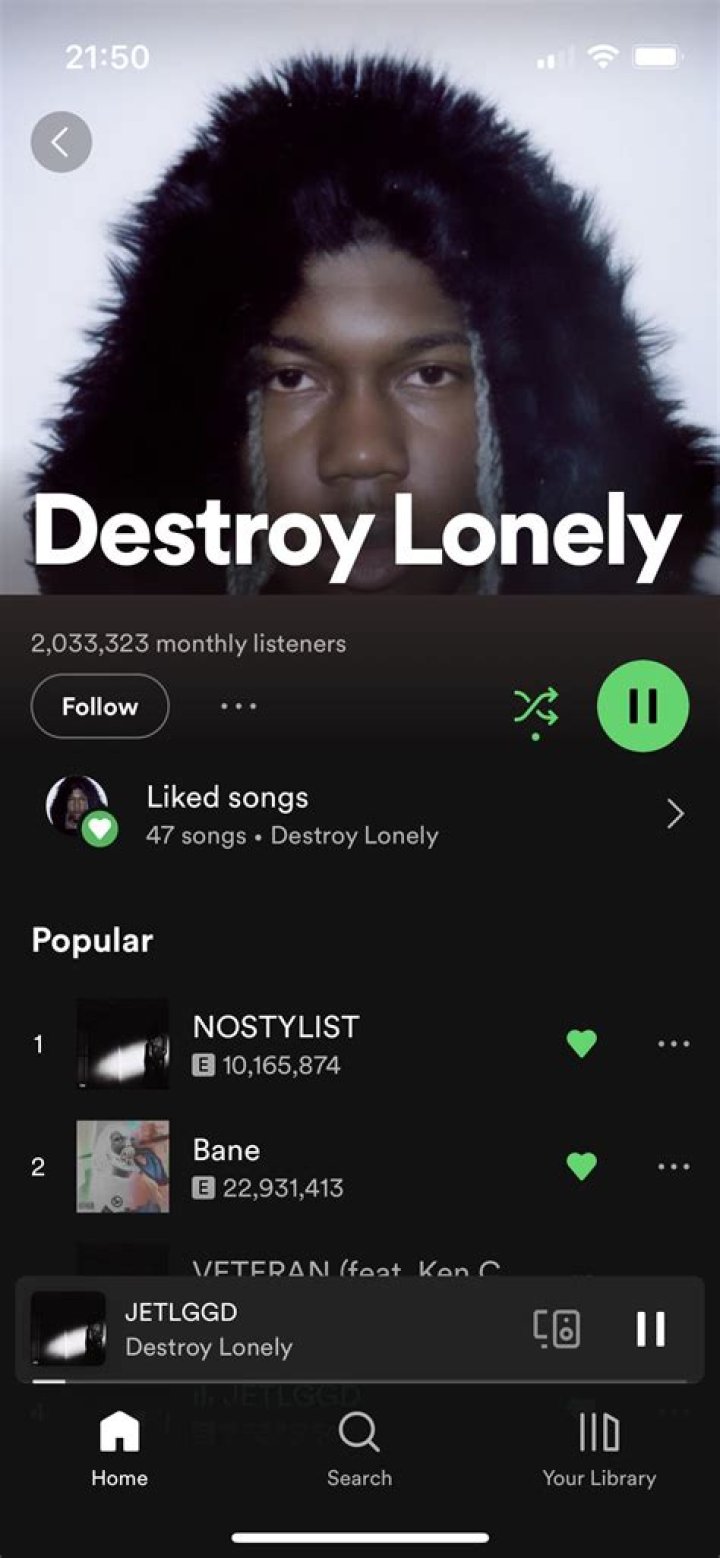Toggle shuffle playback
The height and width of the screenshot is (1558, 720).
[x=536, y=708]
